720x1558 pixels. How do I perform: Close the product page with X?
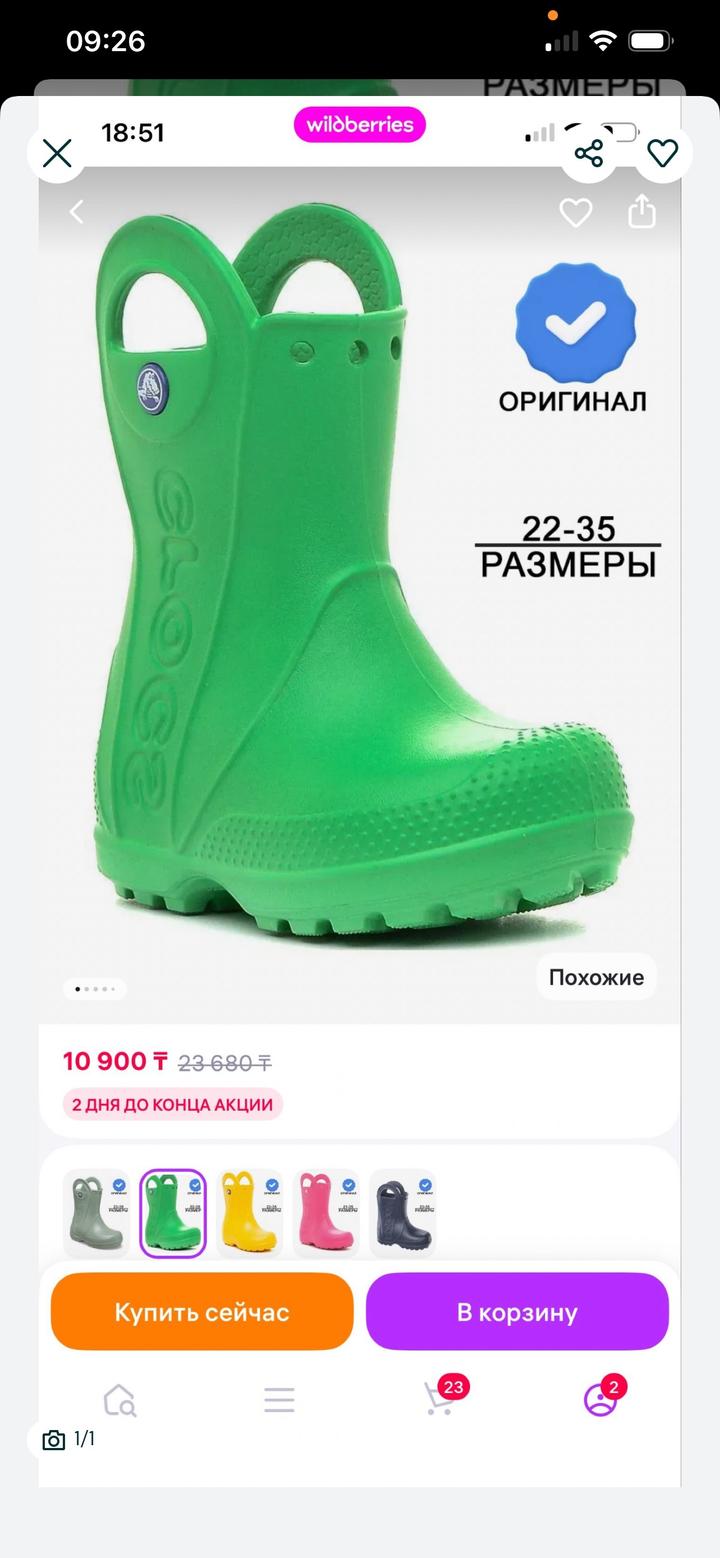click(57, 154)
